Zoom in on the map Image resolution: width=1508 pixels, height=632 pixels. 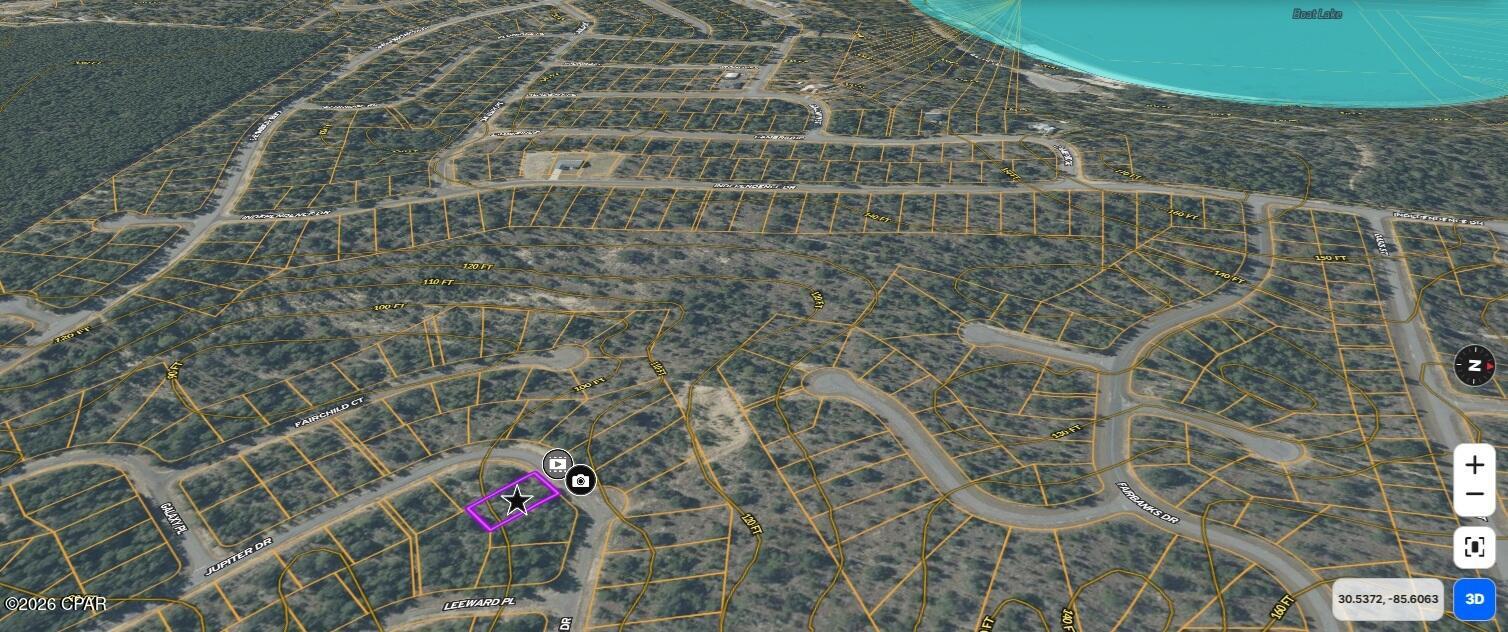coord(1474,465)
